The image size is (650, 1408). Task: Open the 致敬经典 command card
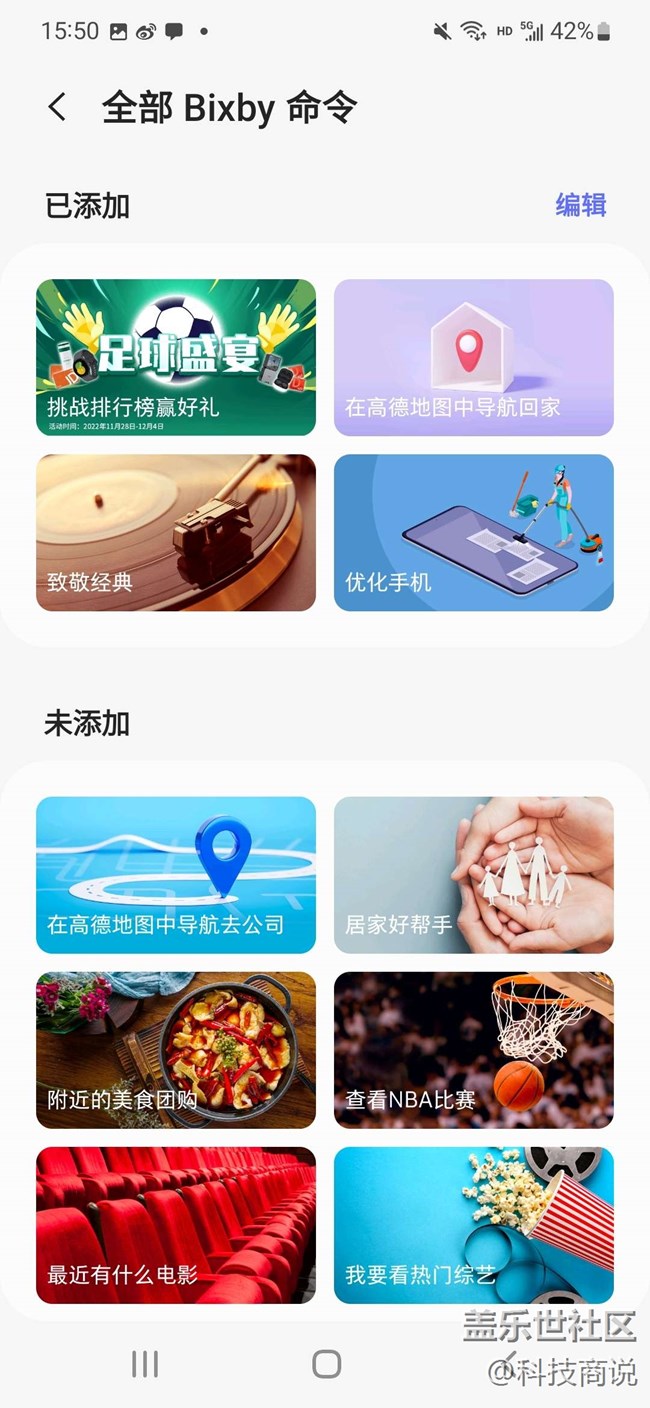[176, 533]
